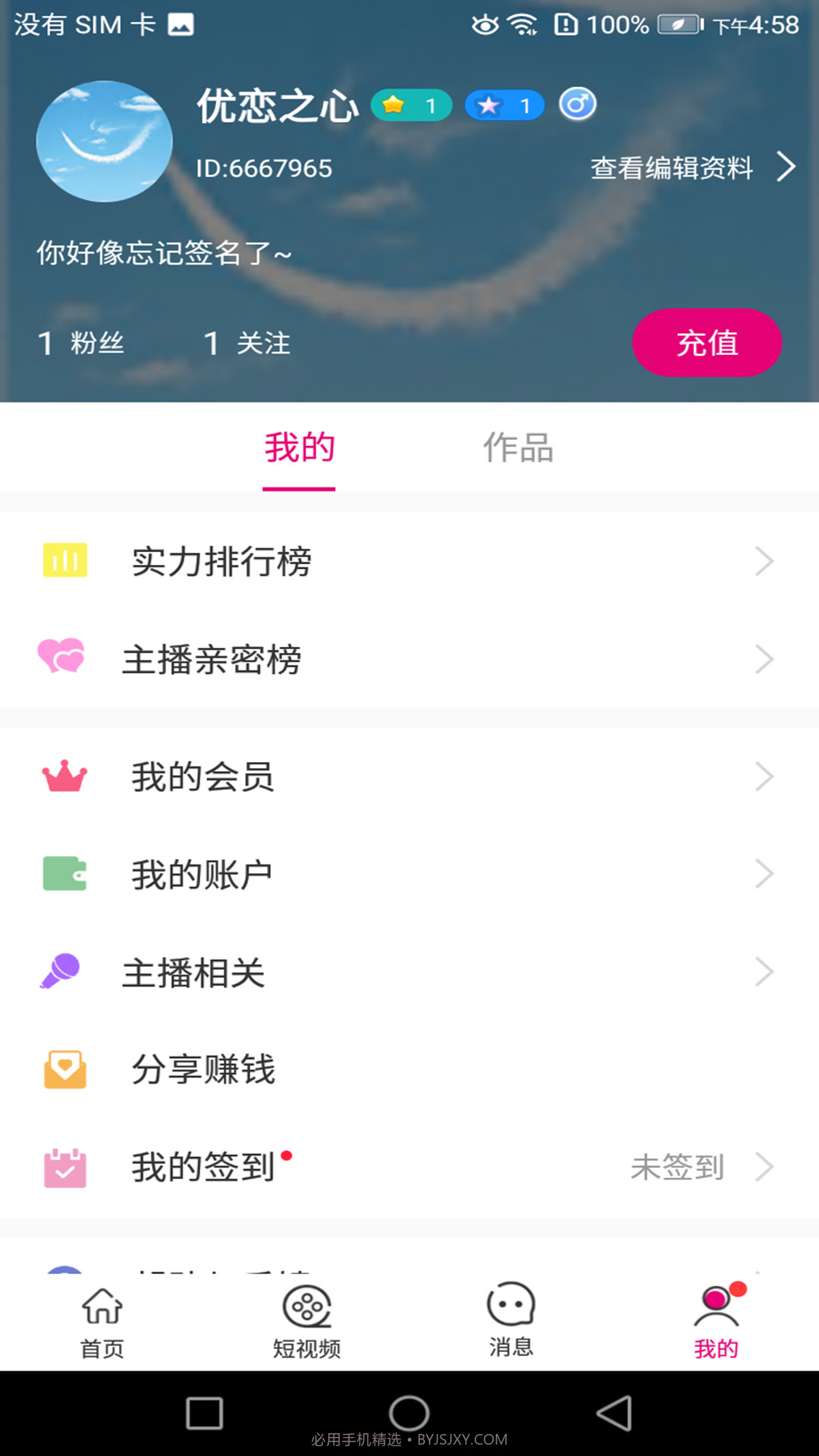The image size is (819, 1456).
Task: Switch to the 作品 tab
Action: pyautogui.click(x=519, y=447)
